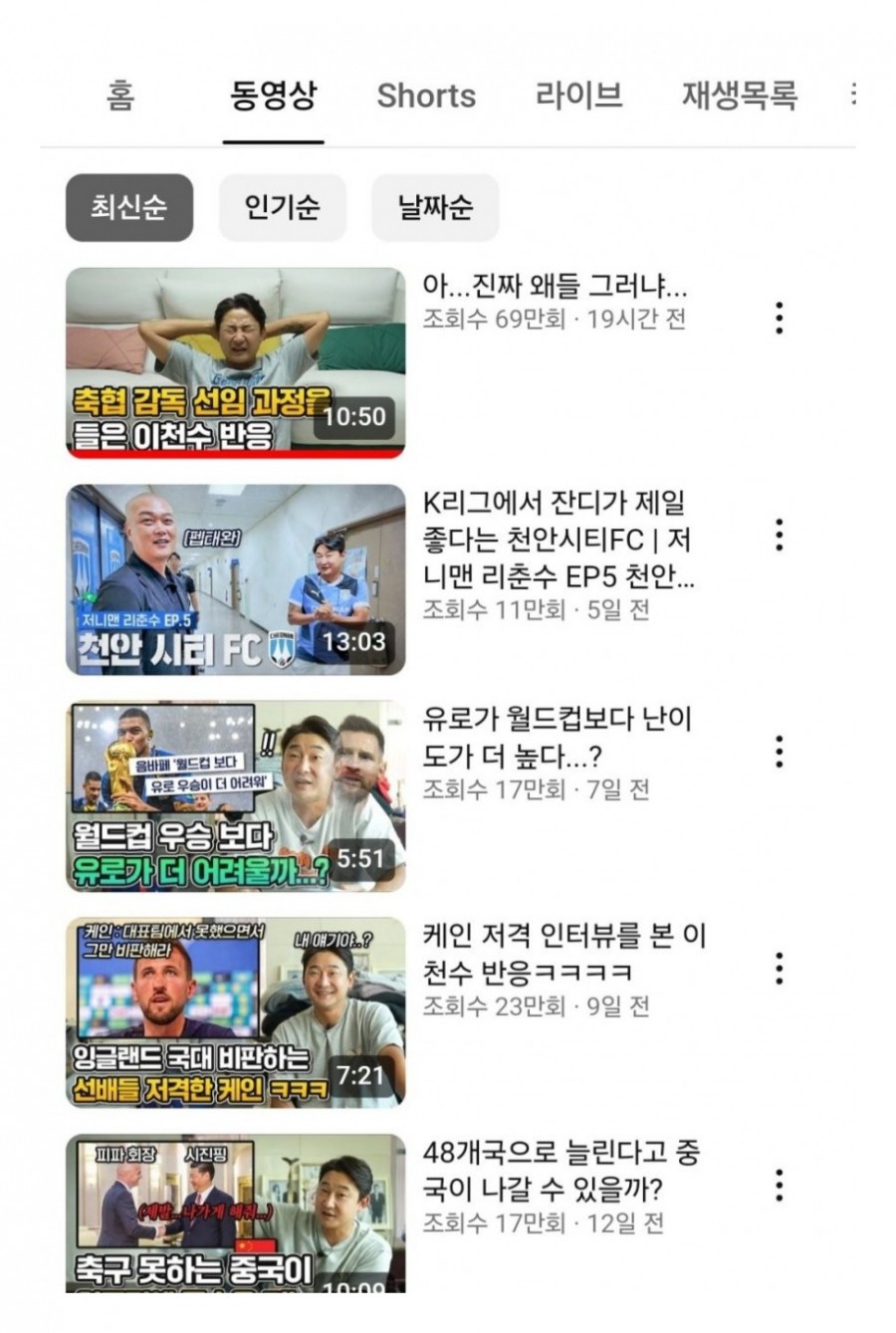Open the 천안 시티 FC video thumbnail
Image resolution: width=896 pixels, height=1333 pixels.
point(236,579)
